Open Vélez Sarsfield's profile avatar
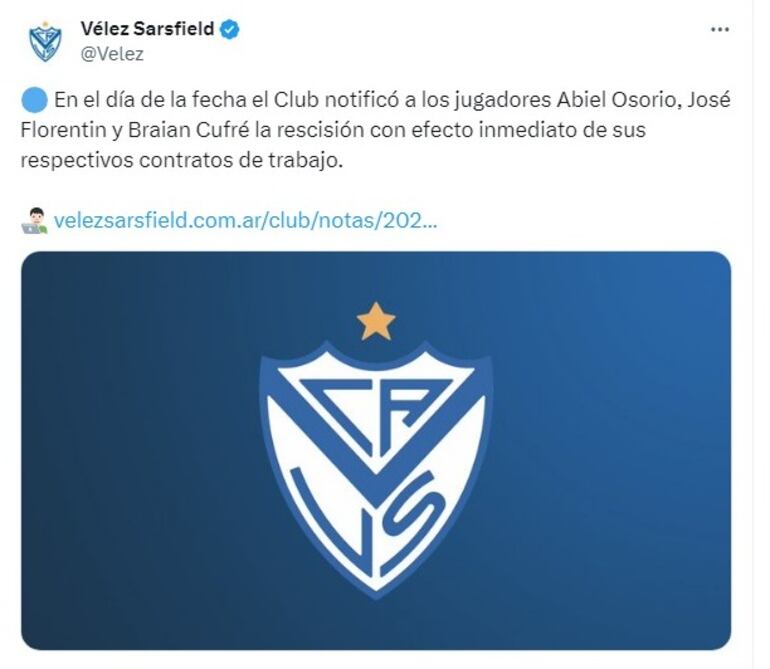 [x=45, y=41]
